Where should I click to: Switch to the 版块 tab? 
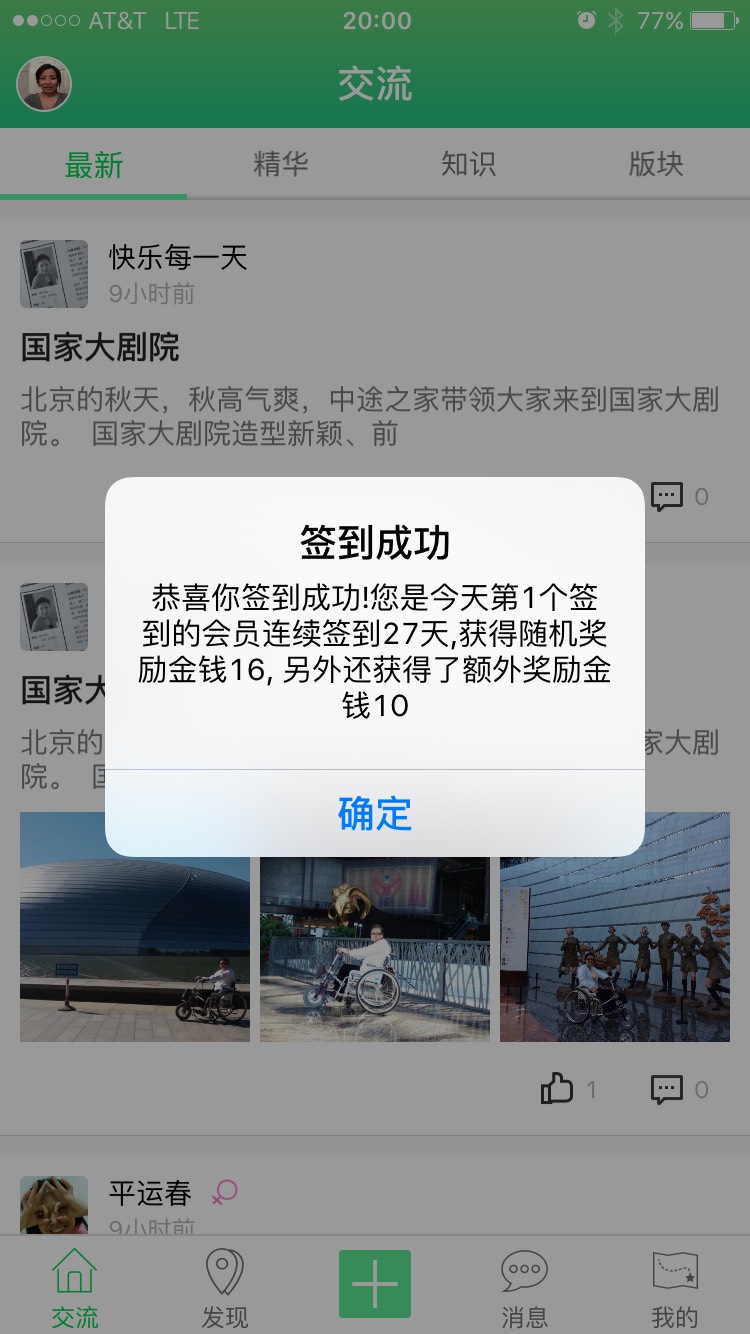point(656,164)
